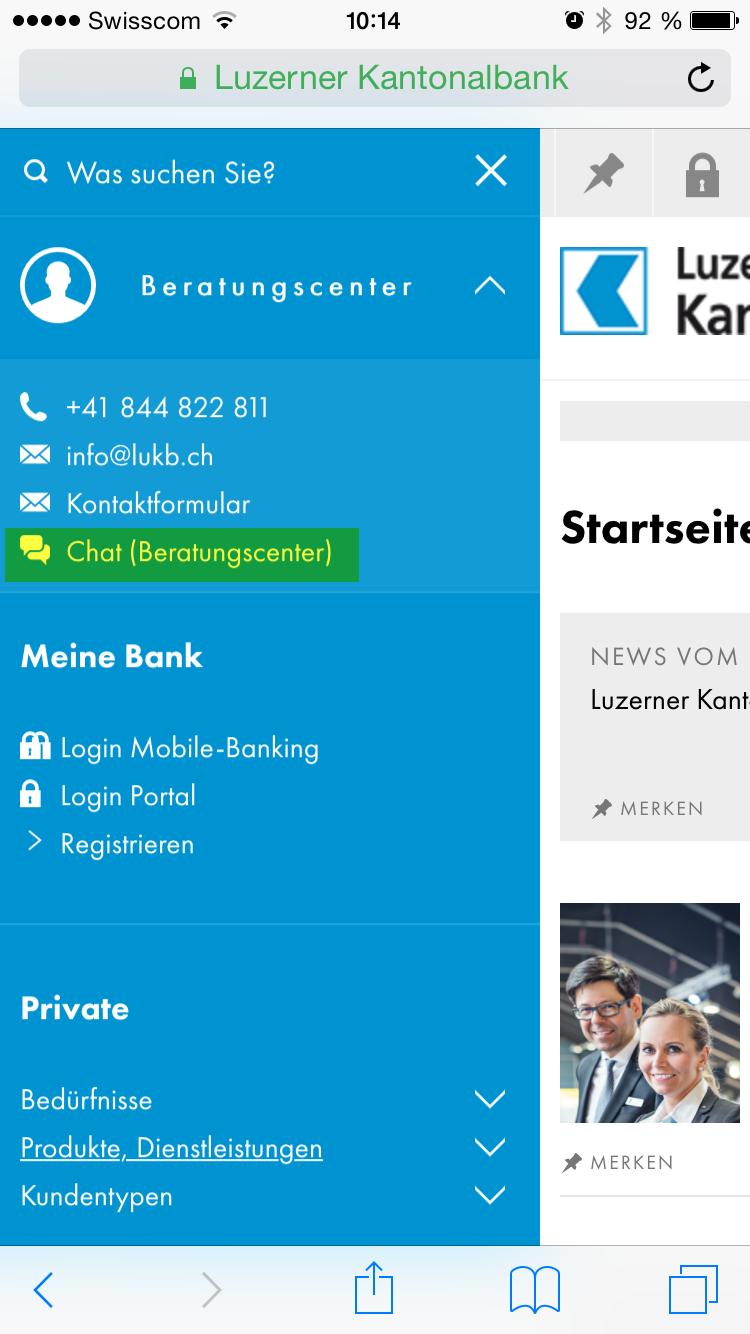Collapse the Beratungscenter section

(489, 287)
